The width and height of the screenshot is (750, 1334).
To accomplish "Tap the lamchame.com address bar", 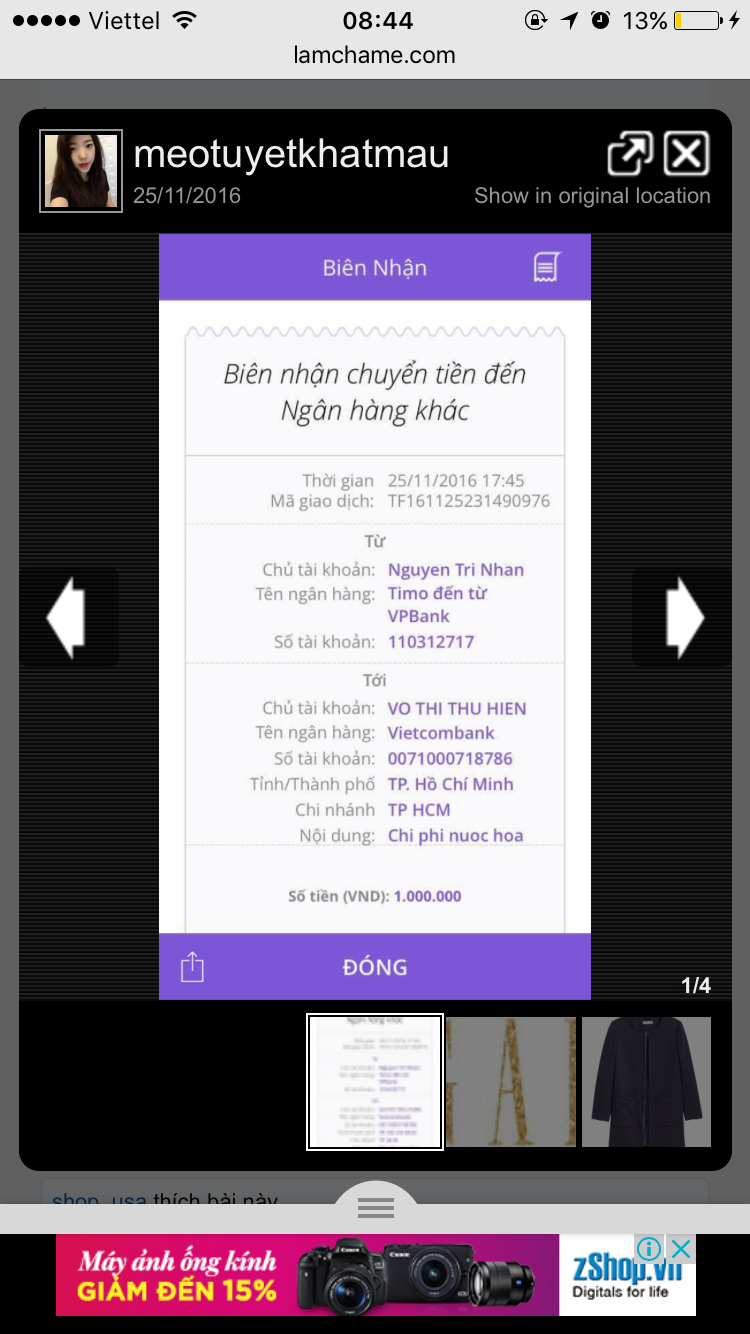I will pyautogui.click(x=375, y=55).
